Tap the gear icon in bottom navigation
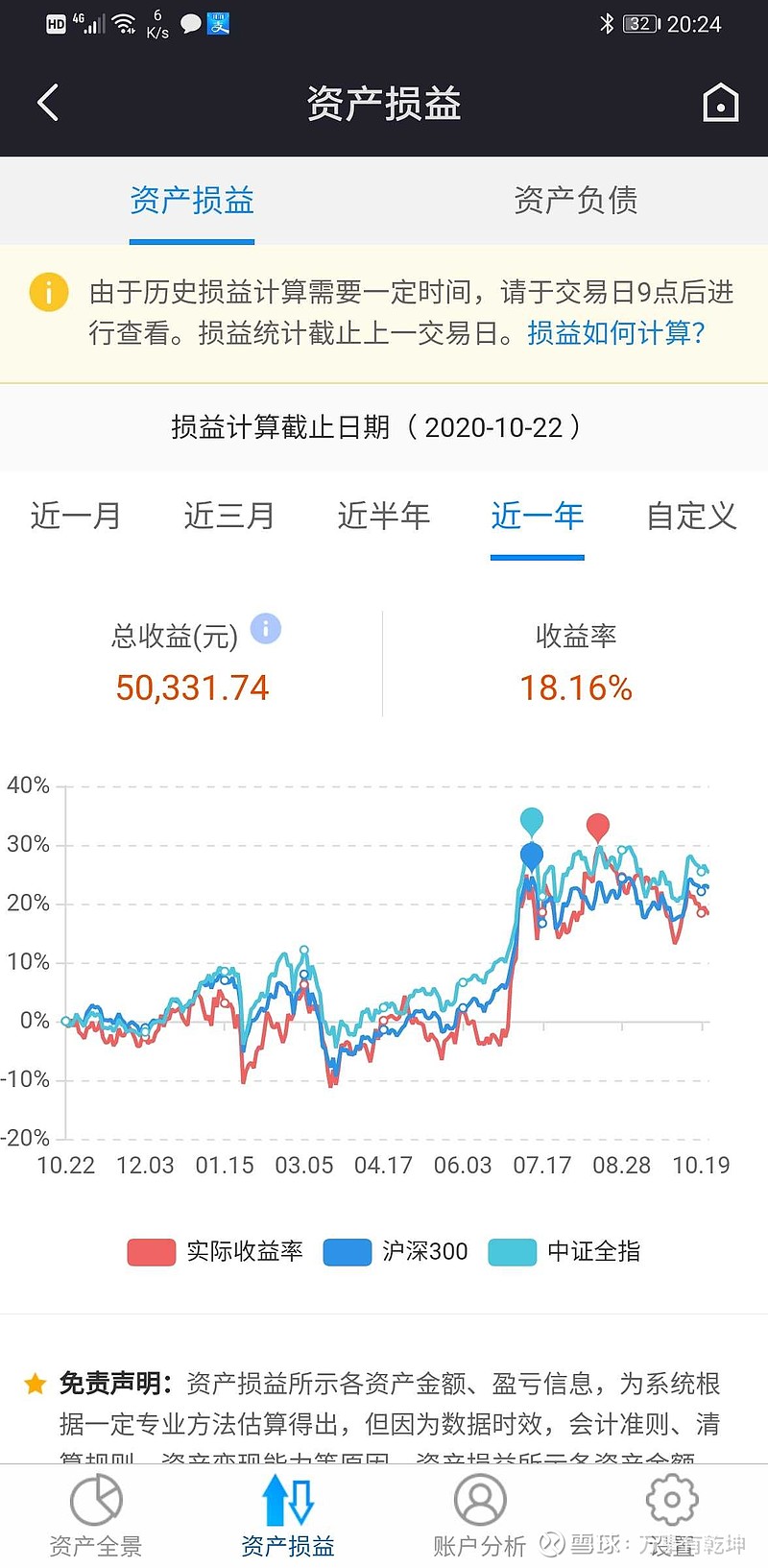The width and height of the screenshot is (768, 1568). tap(671, 1498)
